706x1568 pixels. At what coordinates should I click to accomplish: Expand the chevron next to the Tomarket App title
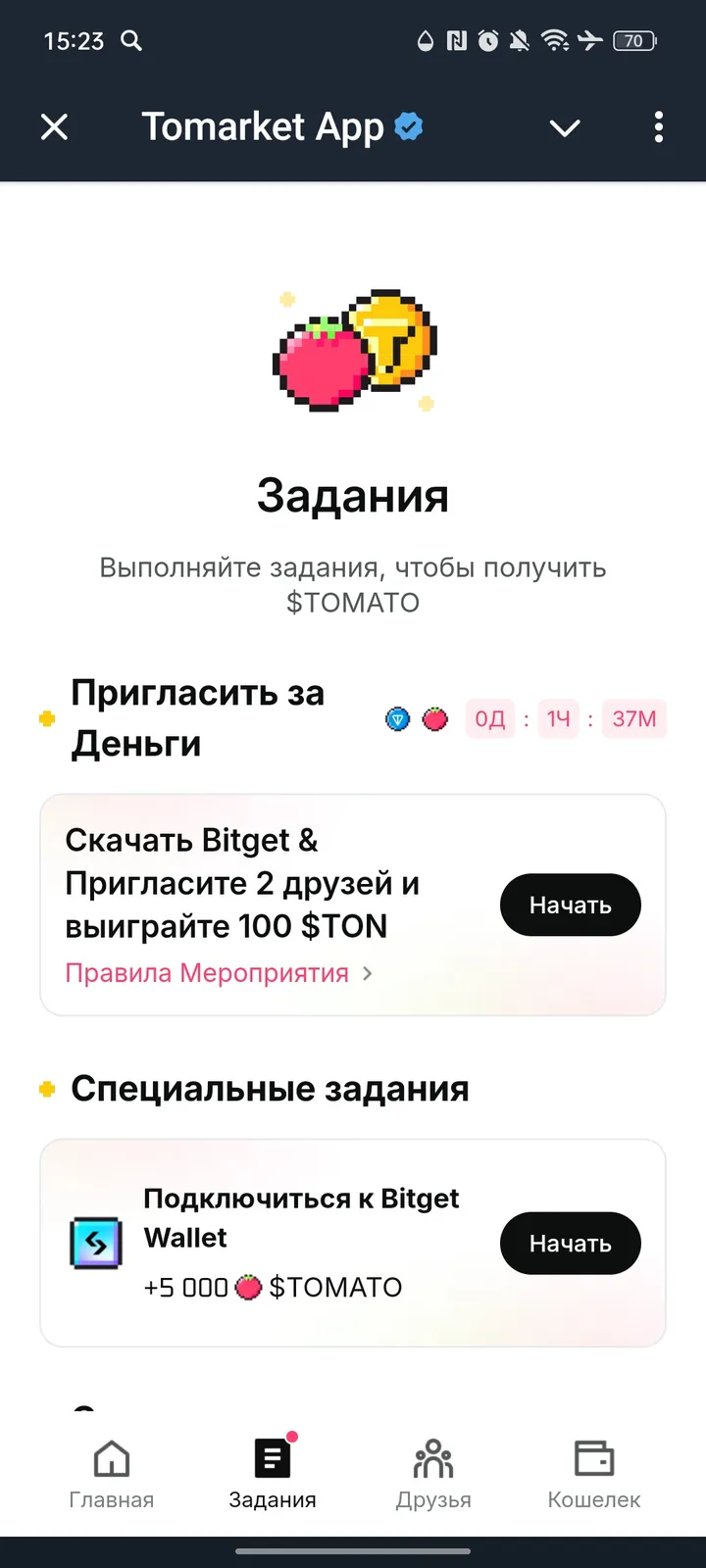(564, 127)
